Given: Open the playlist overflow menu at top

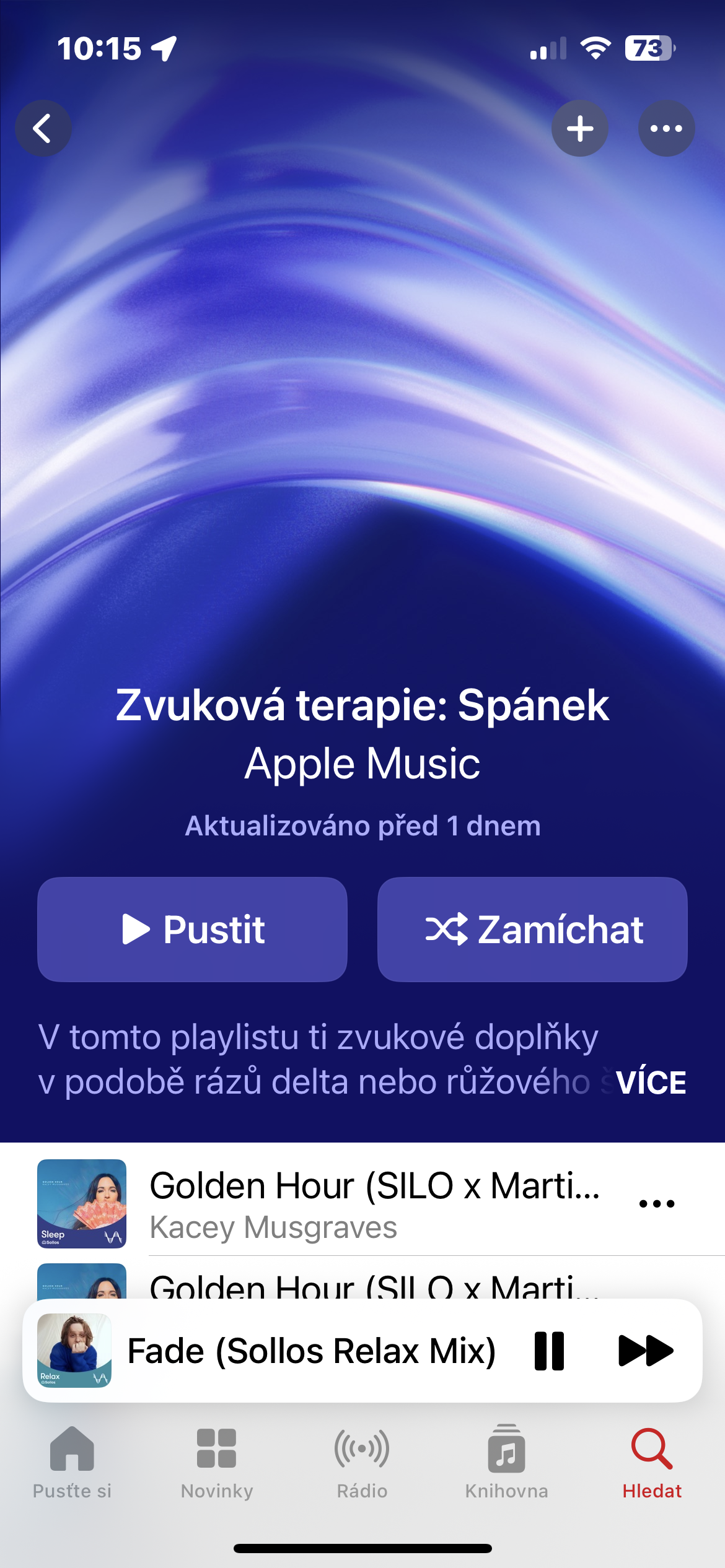Looking at the screenshot, I should pos(666,129).
